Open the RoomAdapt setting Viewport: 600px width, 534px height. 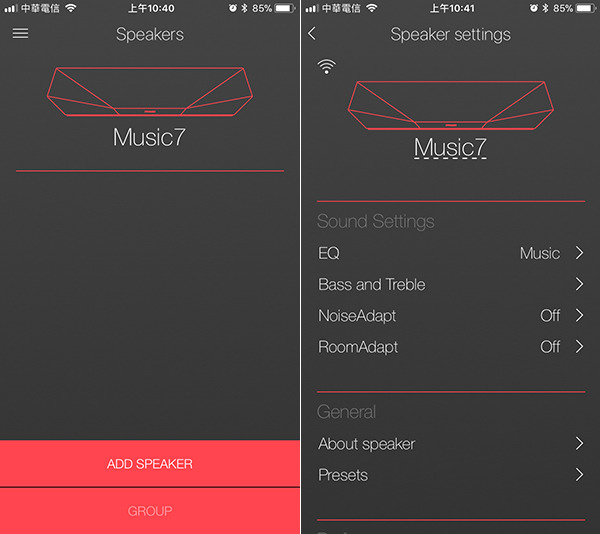click(451, 347)
